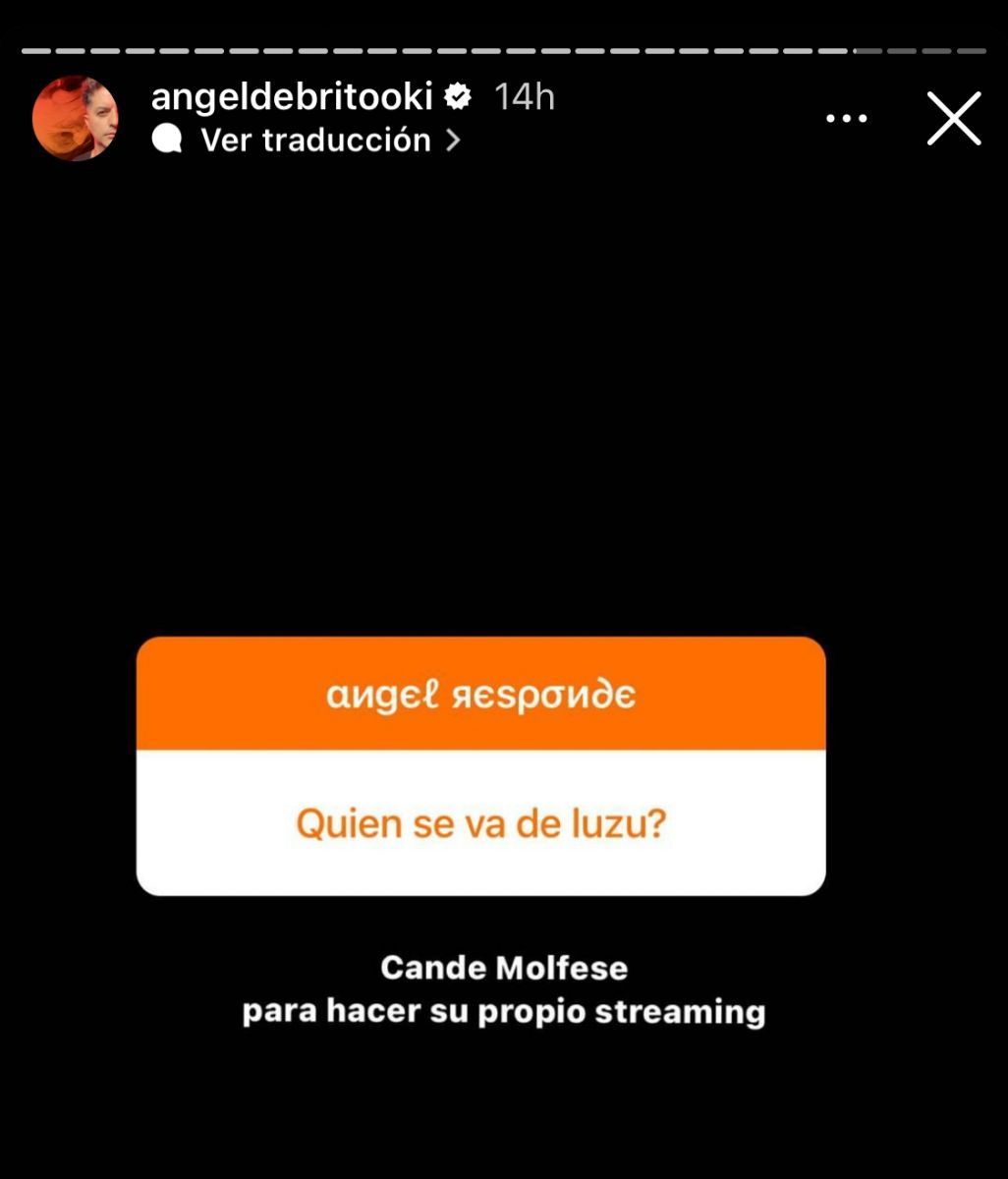Tap Ver traducción to translate story
The height and width of the screenshot is (1179, 1008).
[316, 140]
